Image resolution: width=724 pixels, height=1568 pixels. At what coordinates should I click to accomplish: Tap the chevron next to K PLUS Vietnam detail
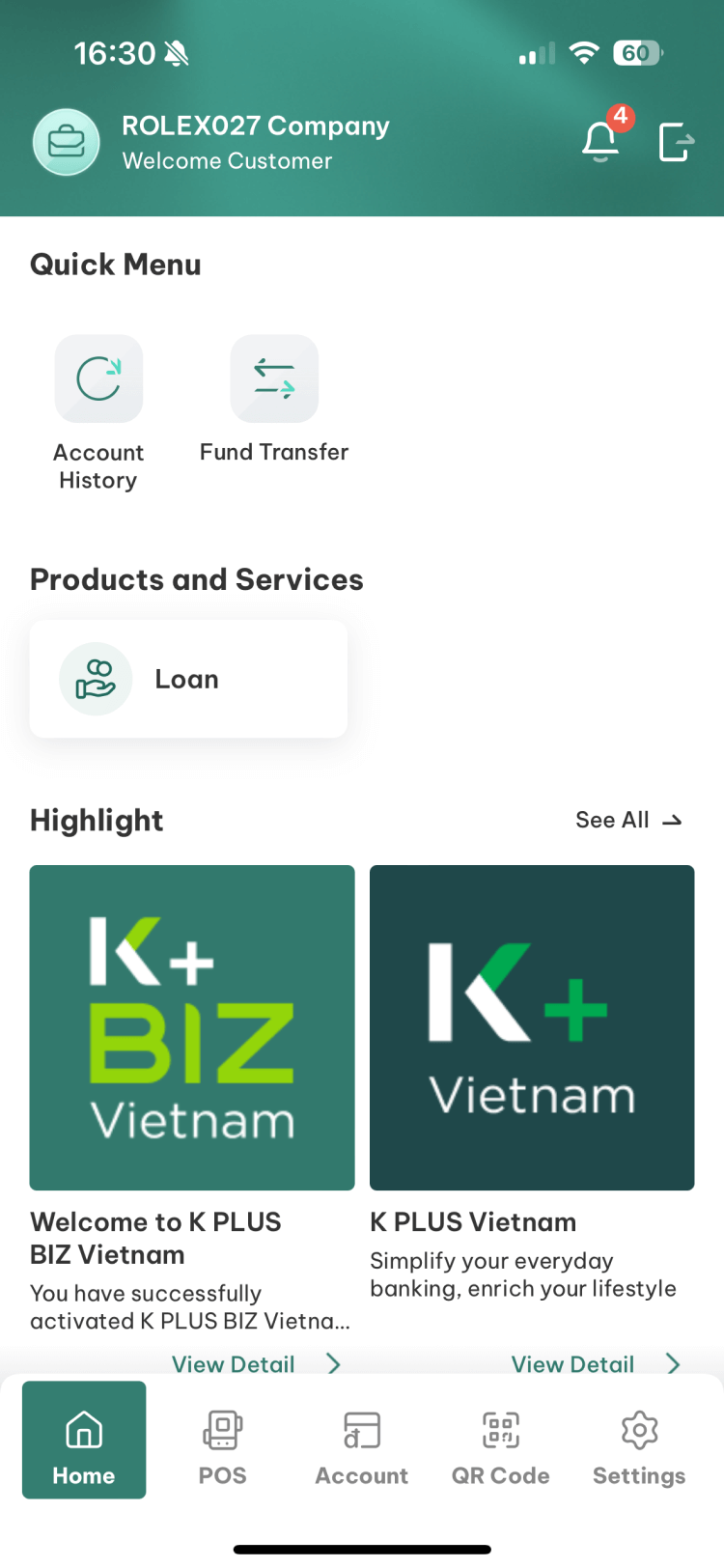click(x=673, y=1363)
